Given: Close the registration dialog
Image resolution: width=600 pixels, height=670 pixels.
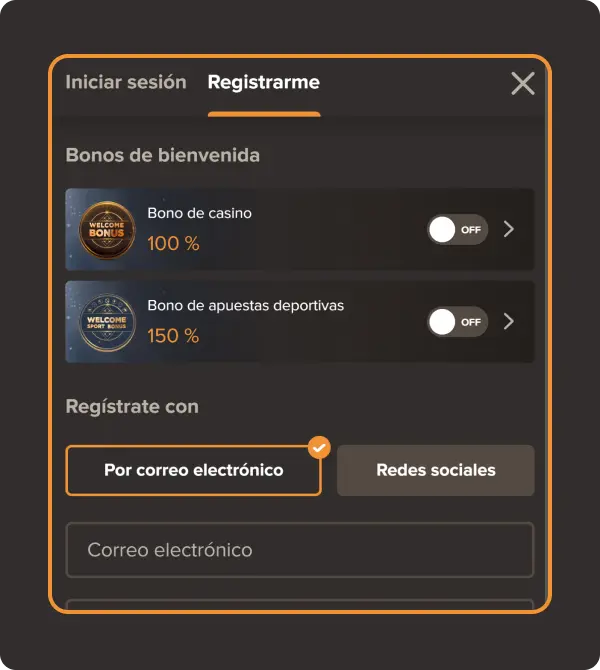Looking at the screenshot, I should click(522, 83).
